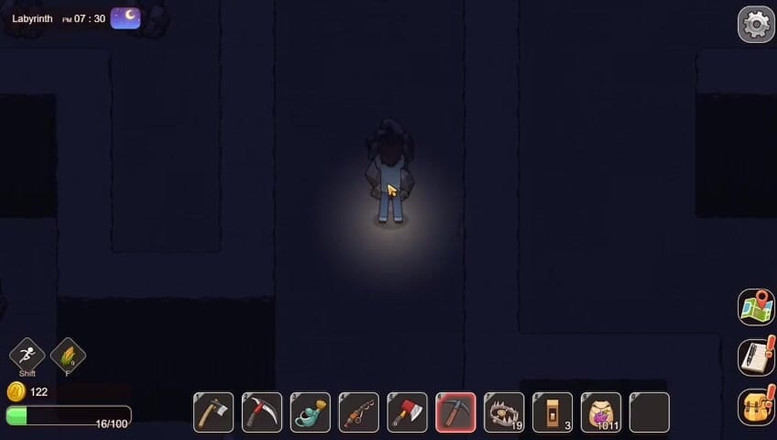The width and height of the screenshot is (777, 440).
Task: Eat the corn quick-use item
Action: [68, 355]
